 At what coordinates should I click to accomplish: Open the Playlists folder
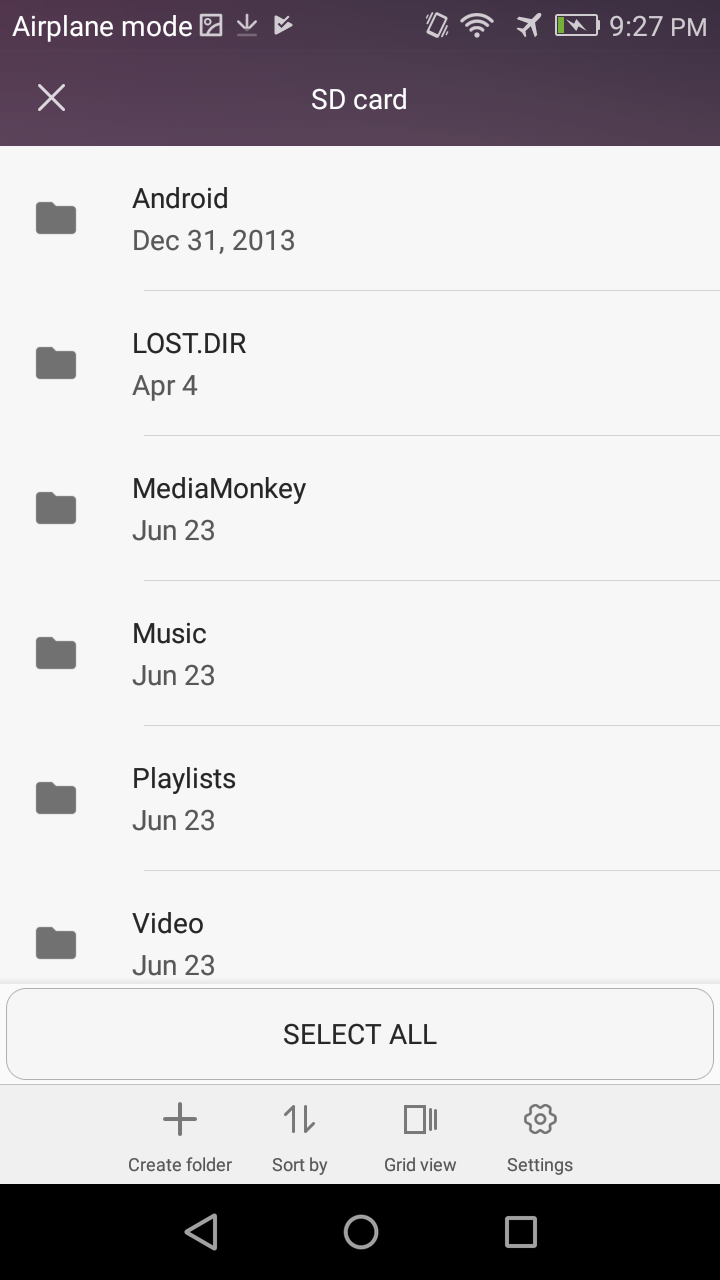pos(360,799)
